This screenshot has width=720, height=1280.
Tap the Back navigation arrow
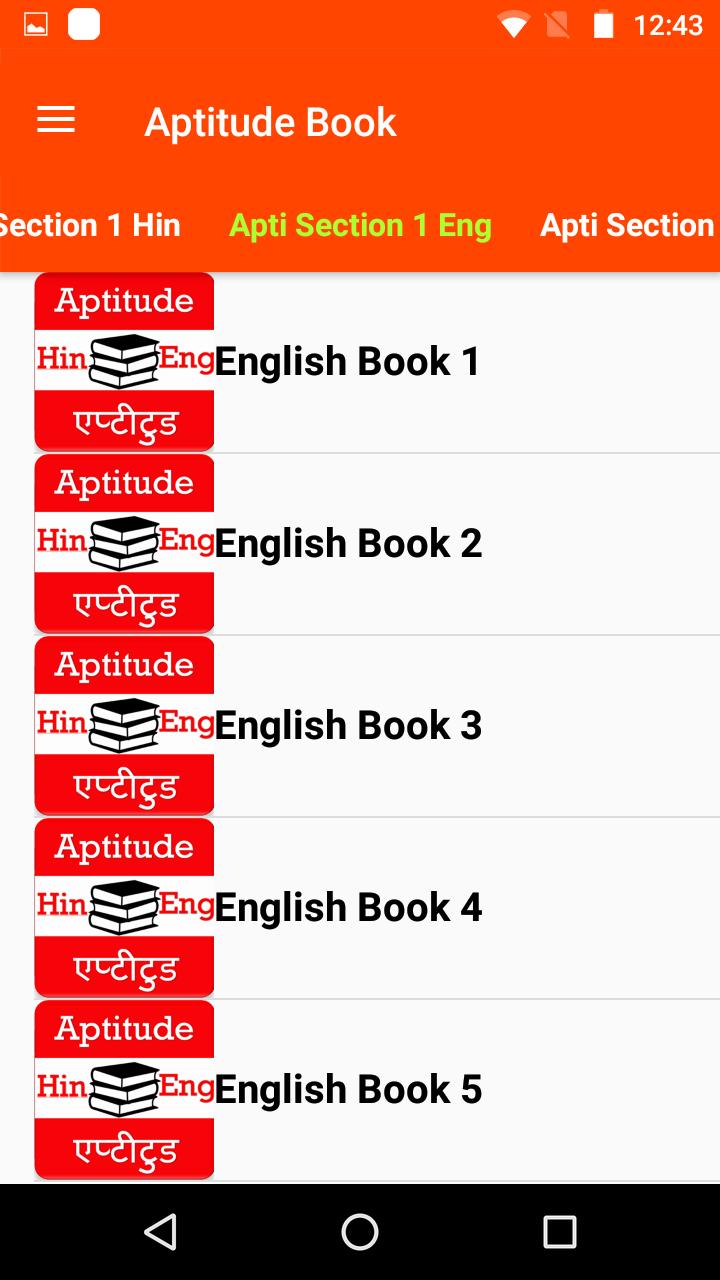pos(160,1233)
